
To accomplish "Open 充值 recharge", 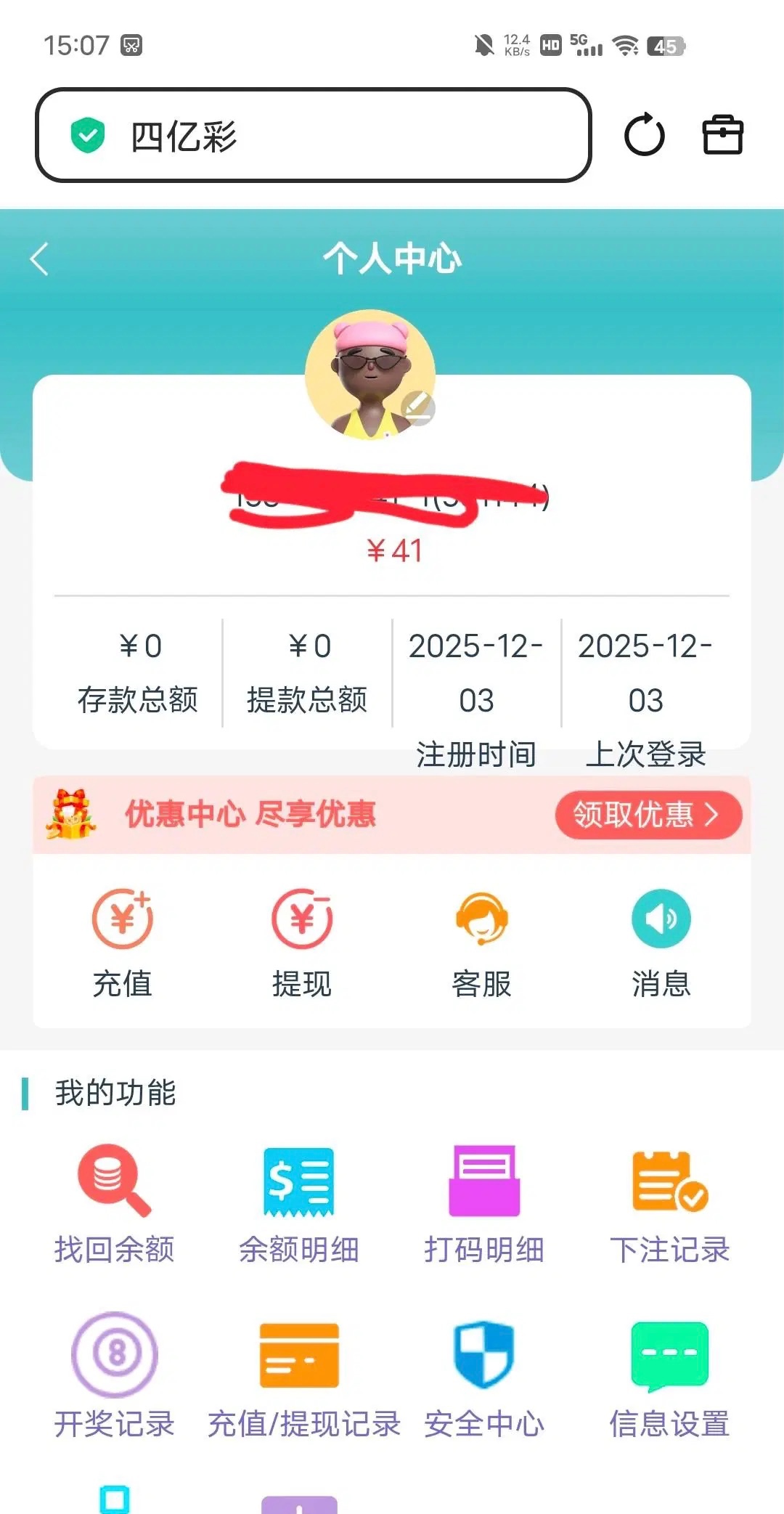I will (x=122, y=943).
